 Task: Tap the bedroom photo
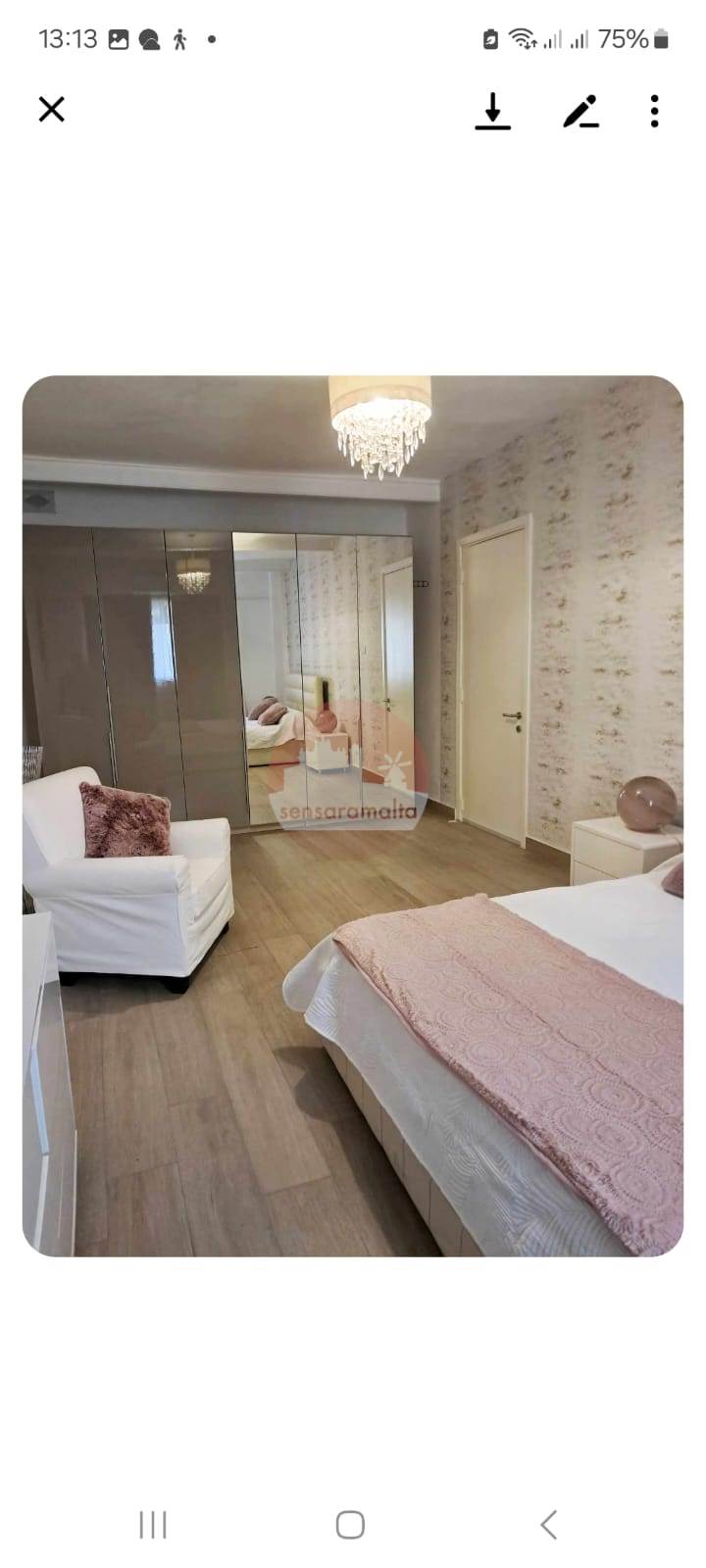point(353,815)
